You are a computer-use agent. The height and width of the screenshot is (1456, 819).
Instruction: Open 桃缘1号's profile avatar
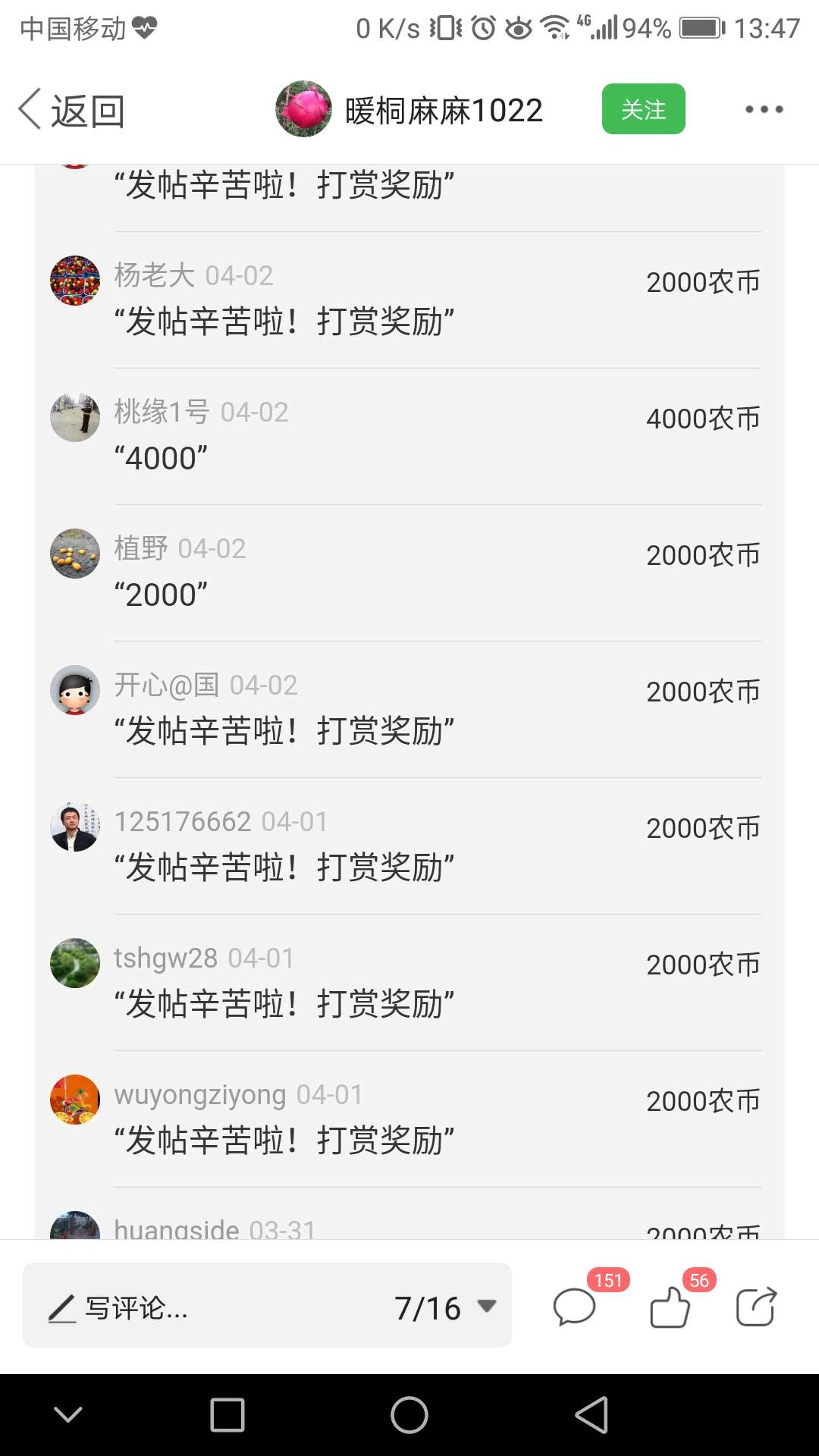click(x=75, y=417)
